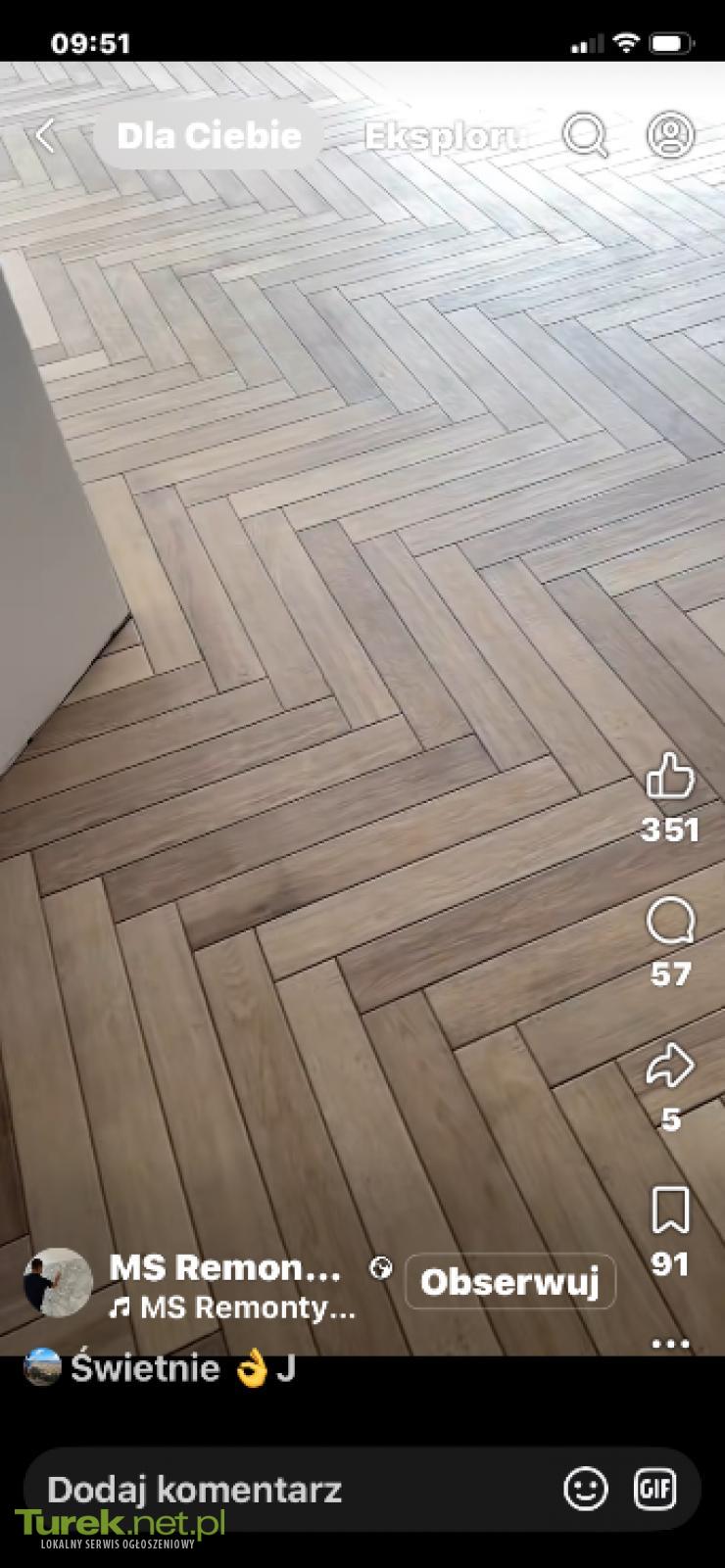Open the comments bubble icon

[670, 923]
